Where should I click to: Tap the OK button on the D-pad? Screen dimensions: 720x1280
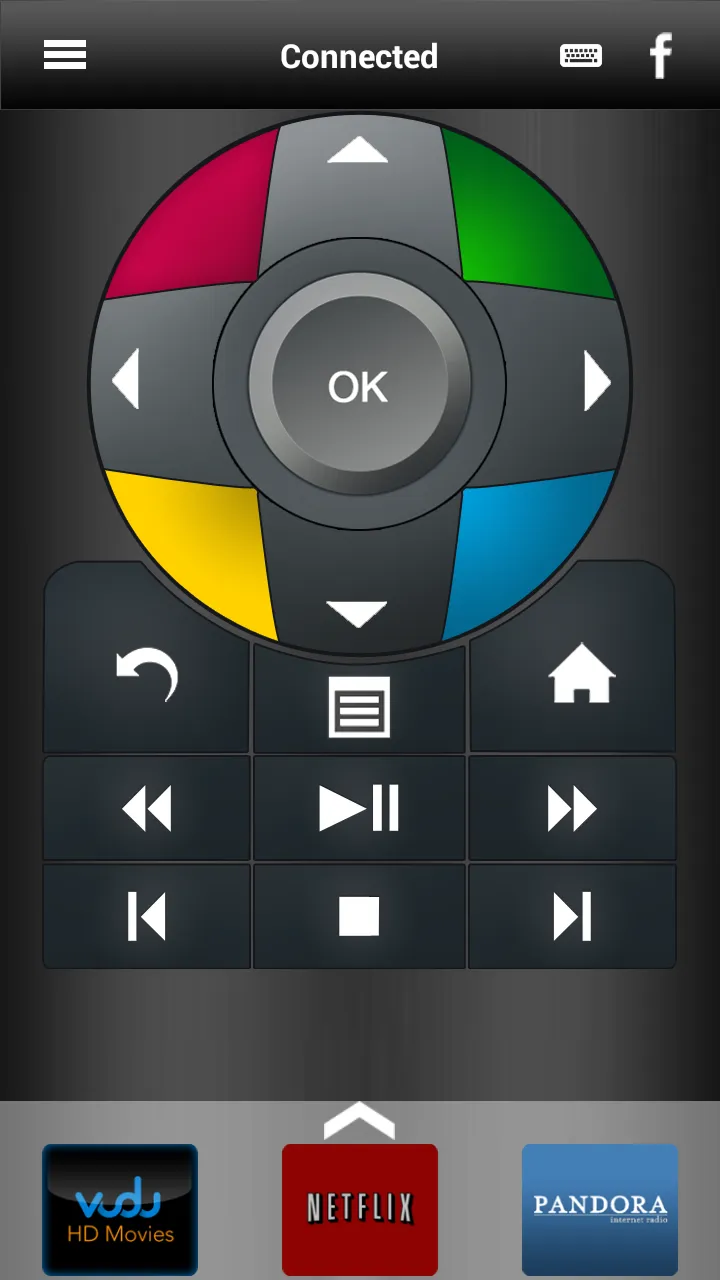pyautogui.click(x=359, y=386)
